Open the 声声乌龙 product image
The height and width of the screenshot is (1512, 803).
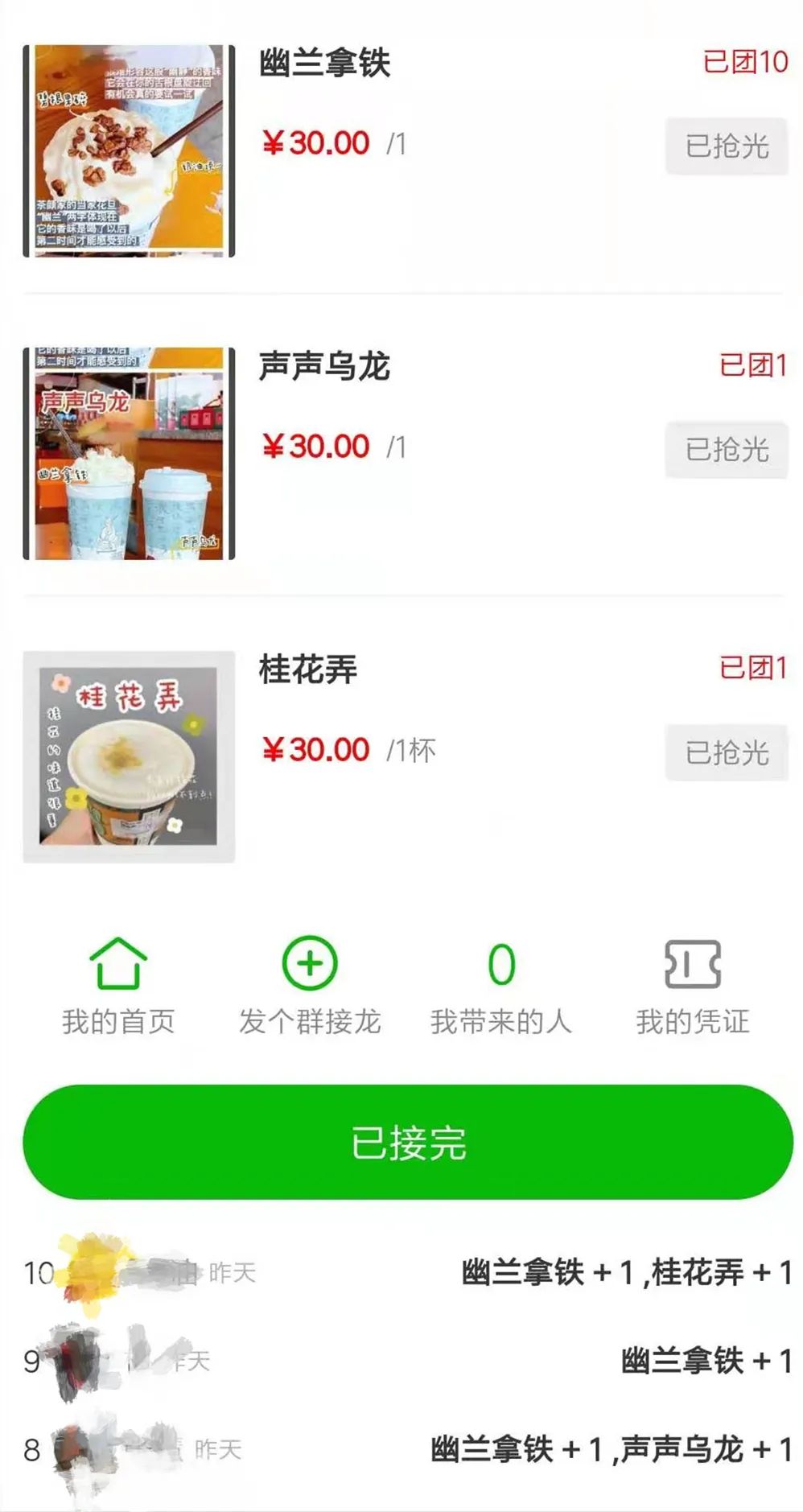point(129,454)
